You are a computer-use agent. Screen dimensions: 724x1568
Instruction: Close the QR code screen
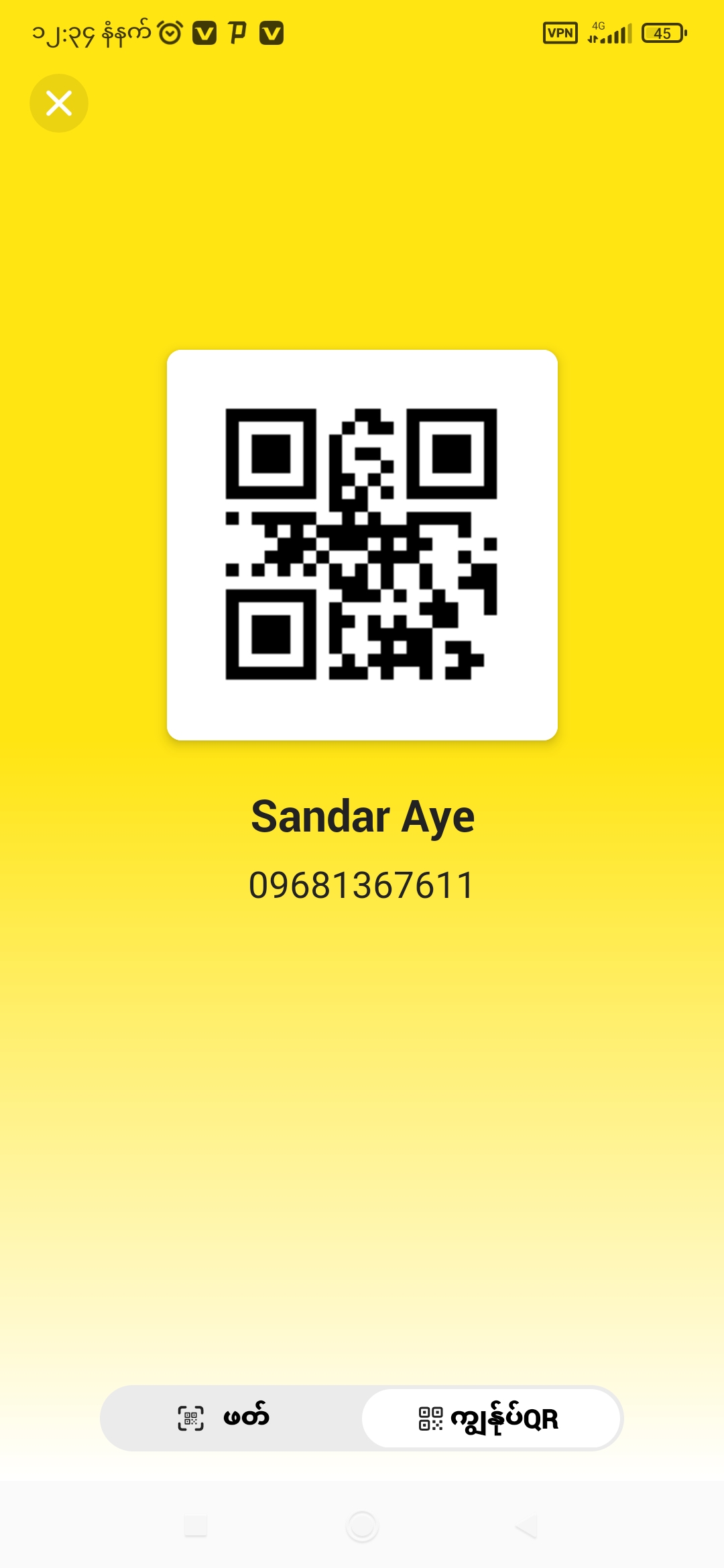click(59, 103)
